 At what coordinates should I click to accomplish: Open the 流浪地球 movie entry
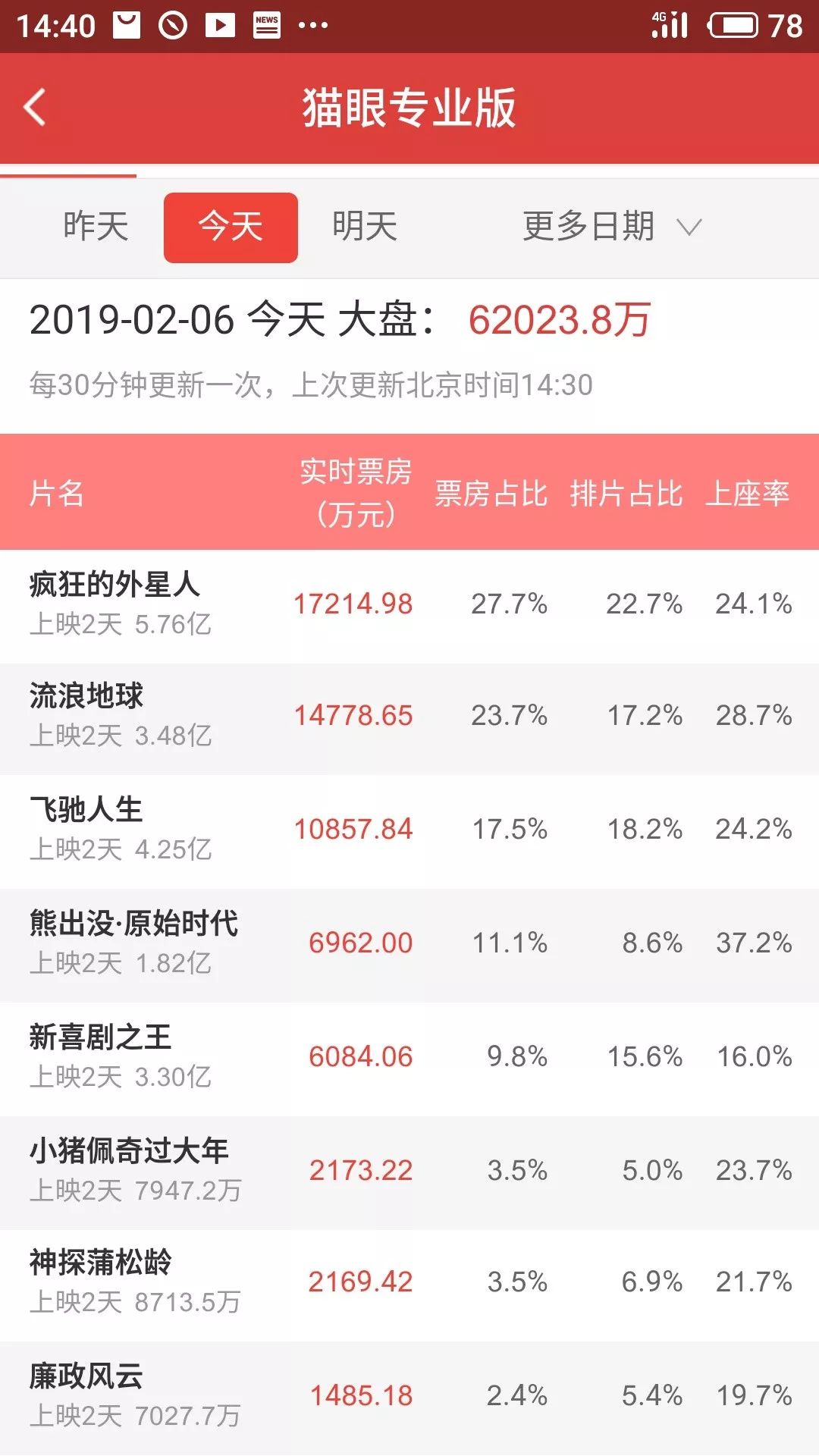pyautogui.click(x=86, y=698)
